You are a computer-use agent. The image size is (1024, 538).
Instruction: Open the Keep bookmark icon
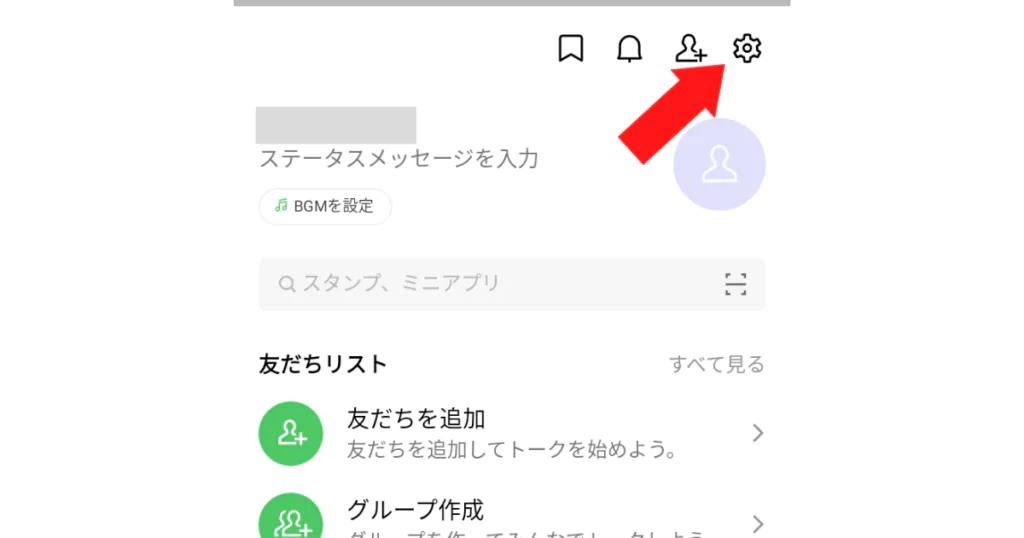(x=571, y=48)
